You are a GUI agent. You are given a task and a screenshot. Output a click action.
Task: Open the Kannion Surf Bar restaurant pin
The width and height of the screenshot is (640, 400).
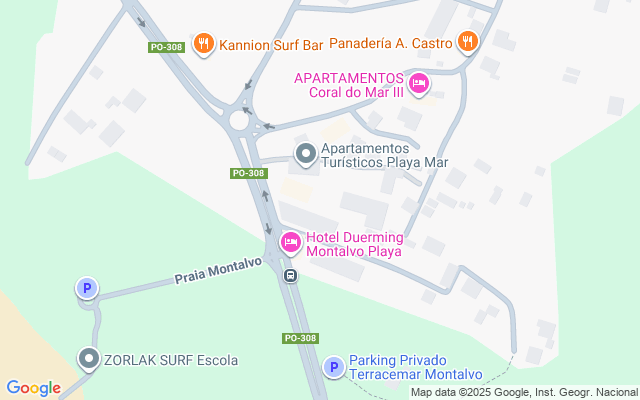pyautogui.click(x=204, y=42)
